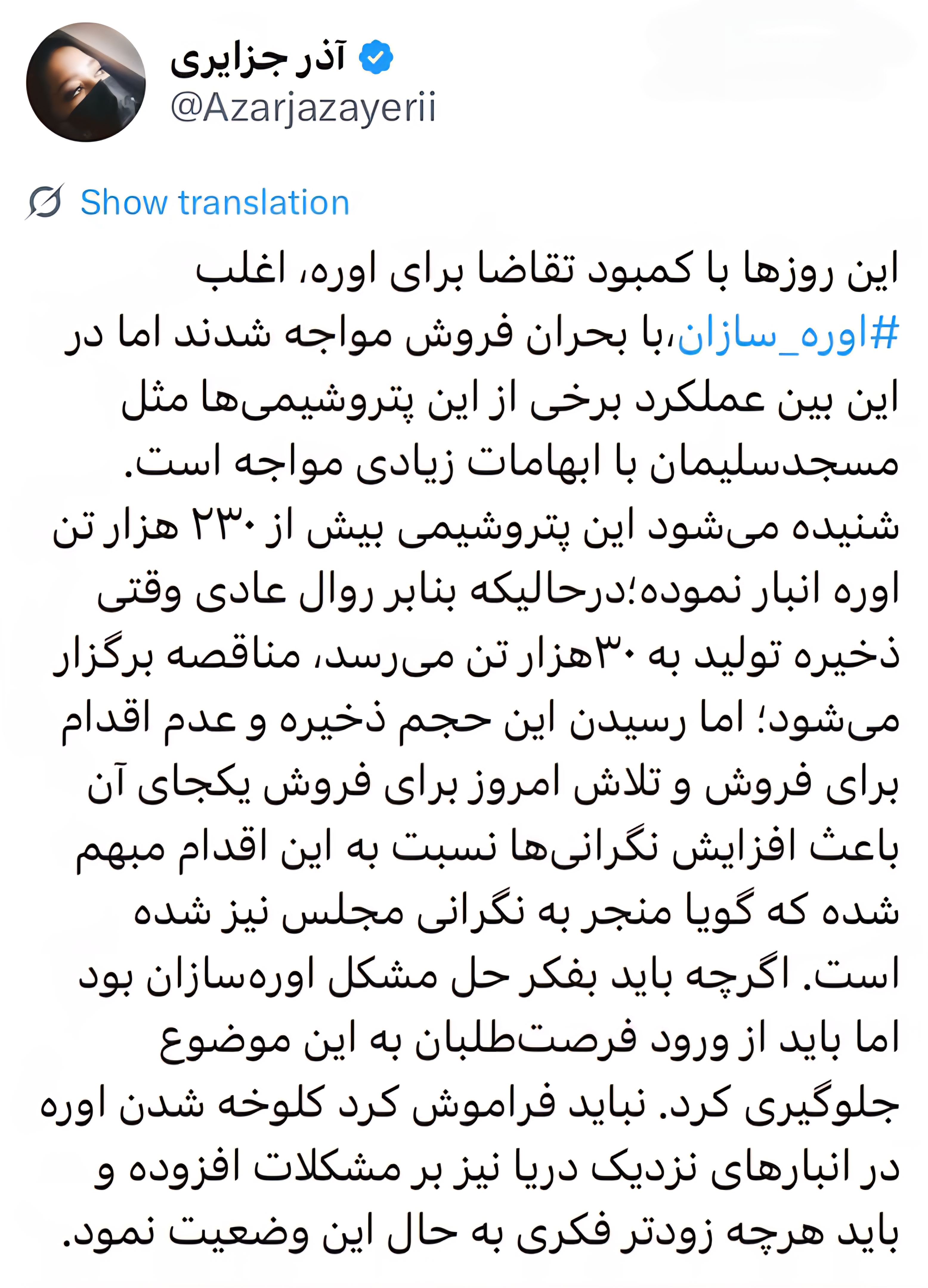
Task: Open Azar Jazayeri's profile picture
Action: [86, 83]
